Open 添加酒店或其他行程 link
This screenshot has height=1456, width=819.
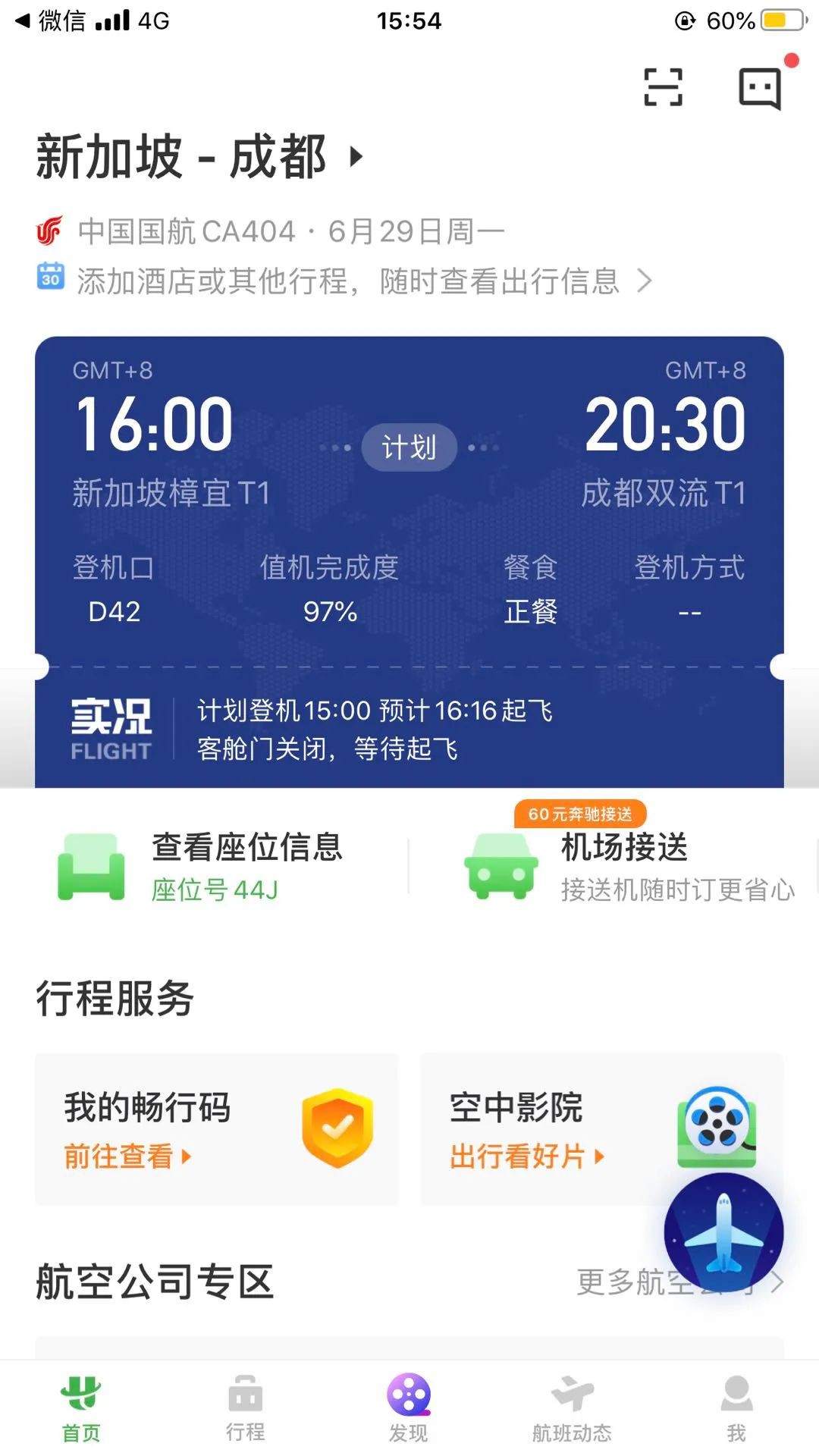coord(362,281)
